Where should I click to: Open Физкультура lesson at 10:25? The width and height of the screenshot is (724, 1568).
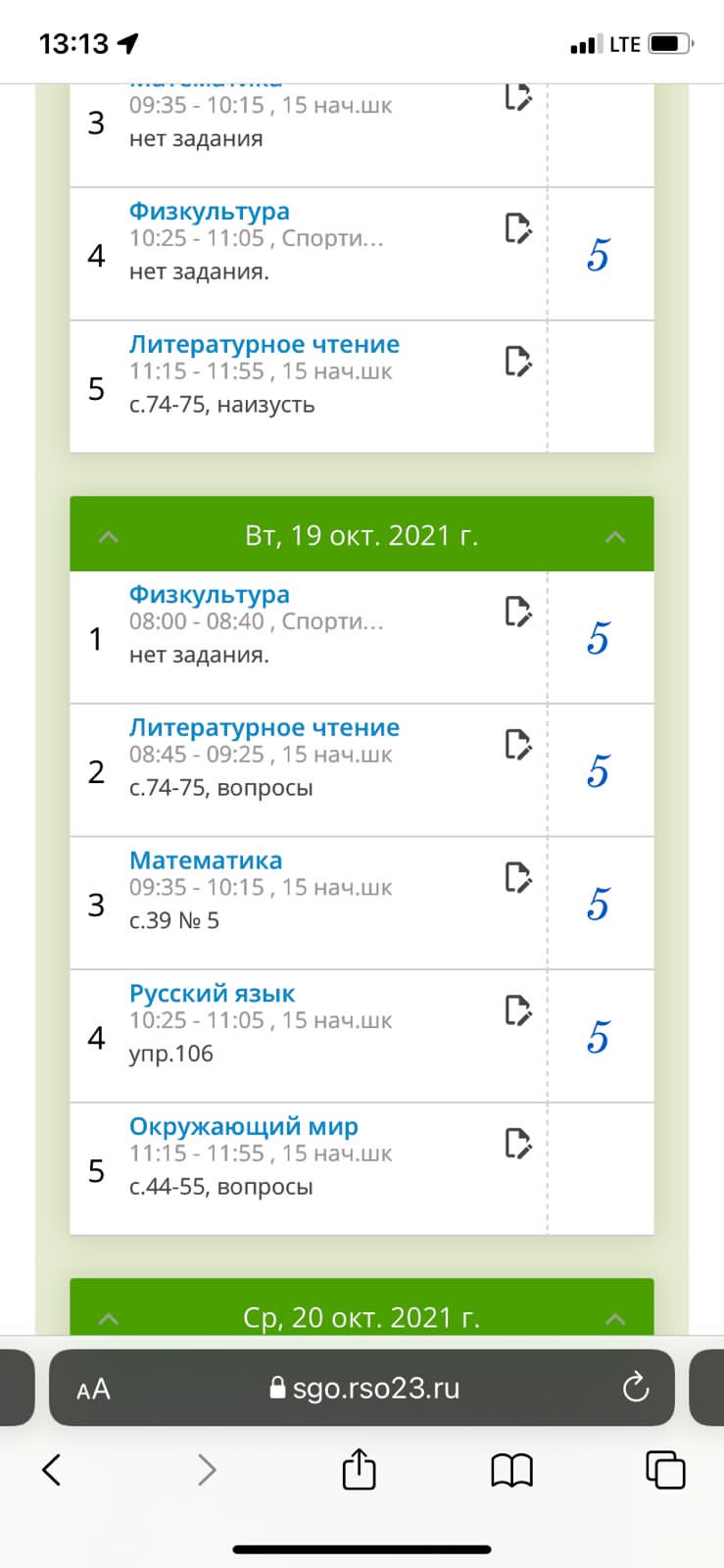click(x=209, y=212)
